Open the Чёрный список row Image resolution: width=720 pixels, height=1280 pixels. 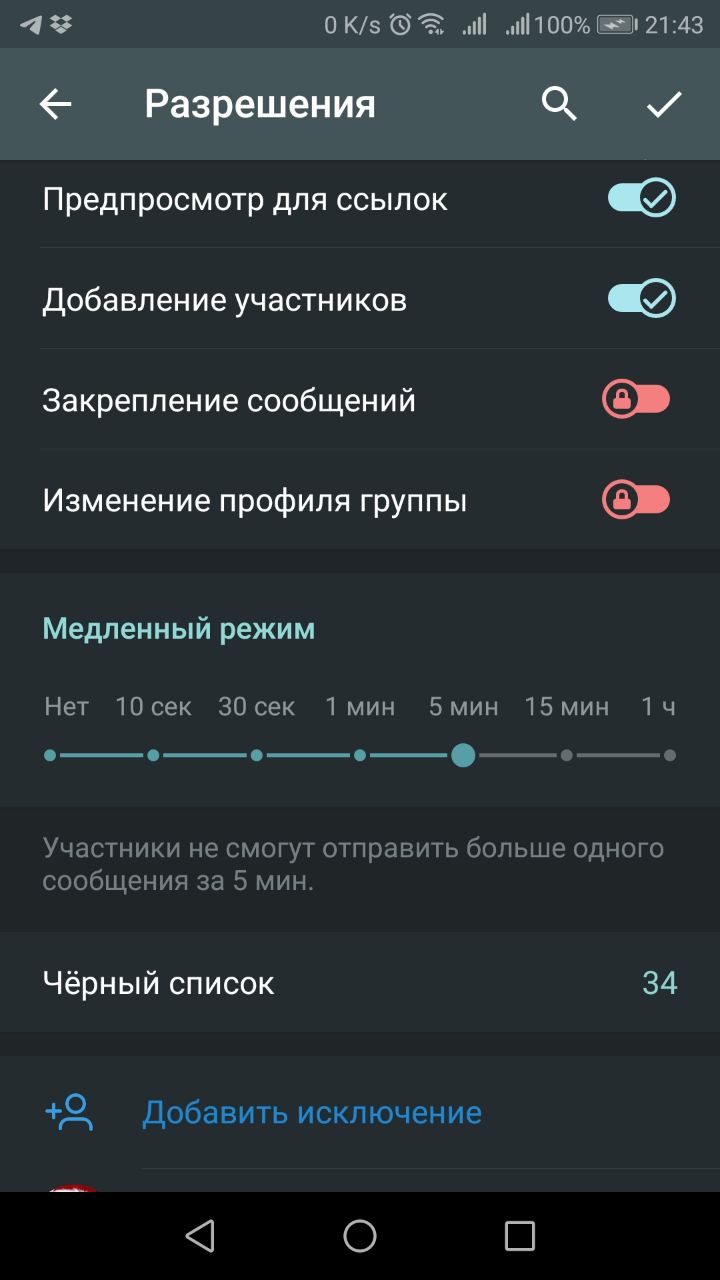360,983
